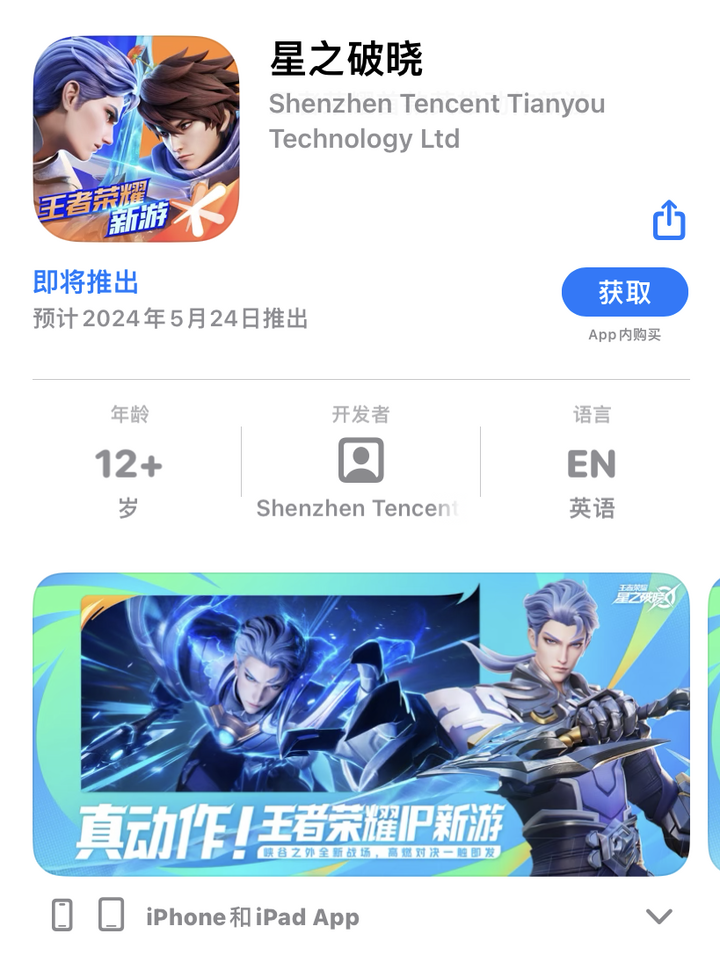The height and width of the screenshot is (970, 720).
Task: View the 12+ age rating details
Action: (128, 463)
